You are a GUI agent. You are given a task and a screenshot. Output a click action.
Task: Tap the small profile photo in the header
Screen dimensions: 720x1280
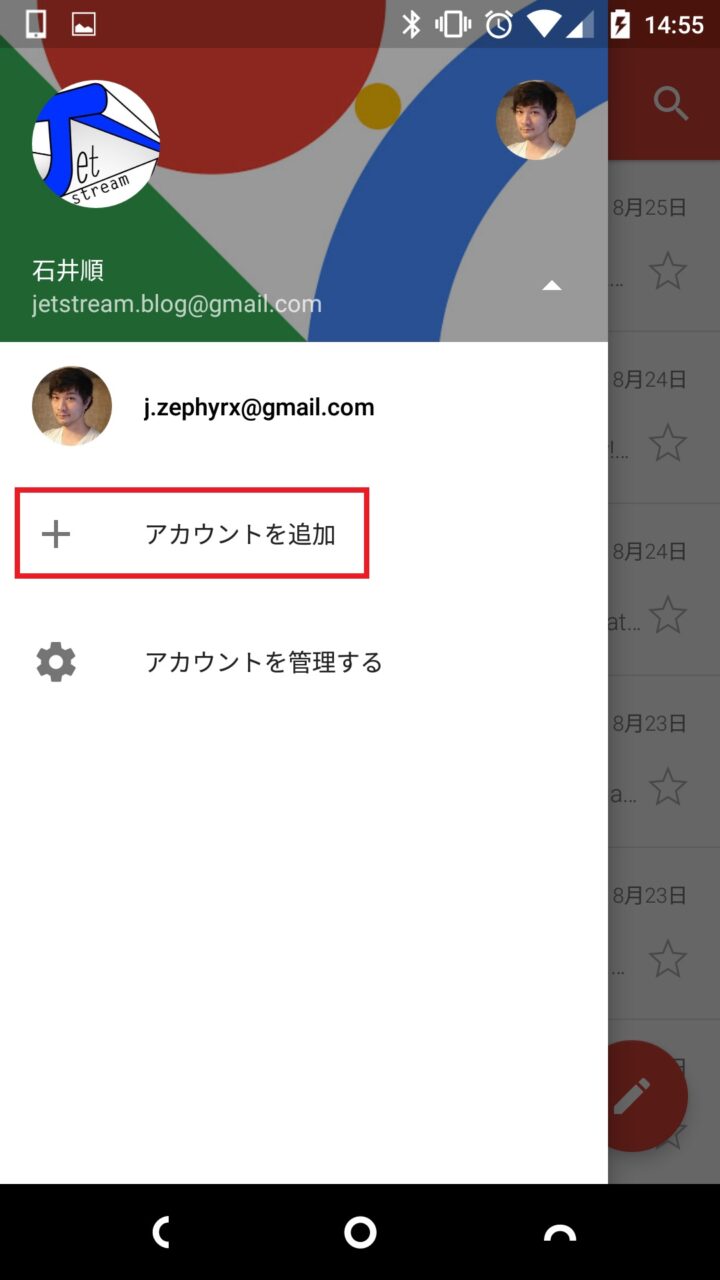[535, 121]
